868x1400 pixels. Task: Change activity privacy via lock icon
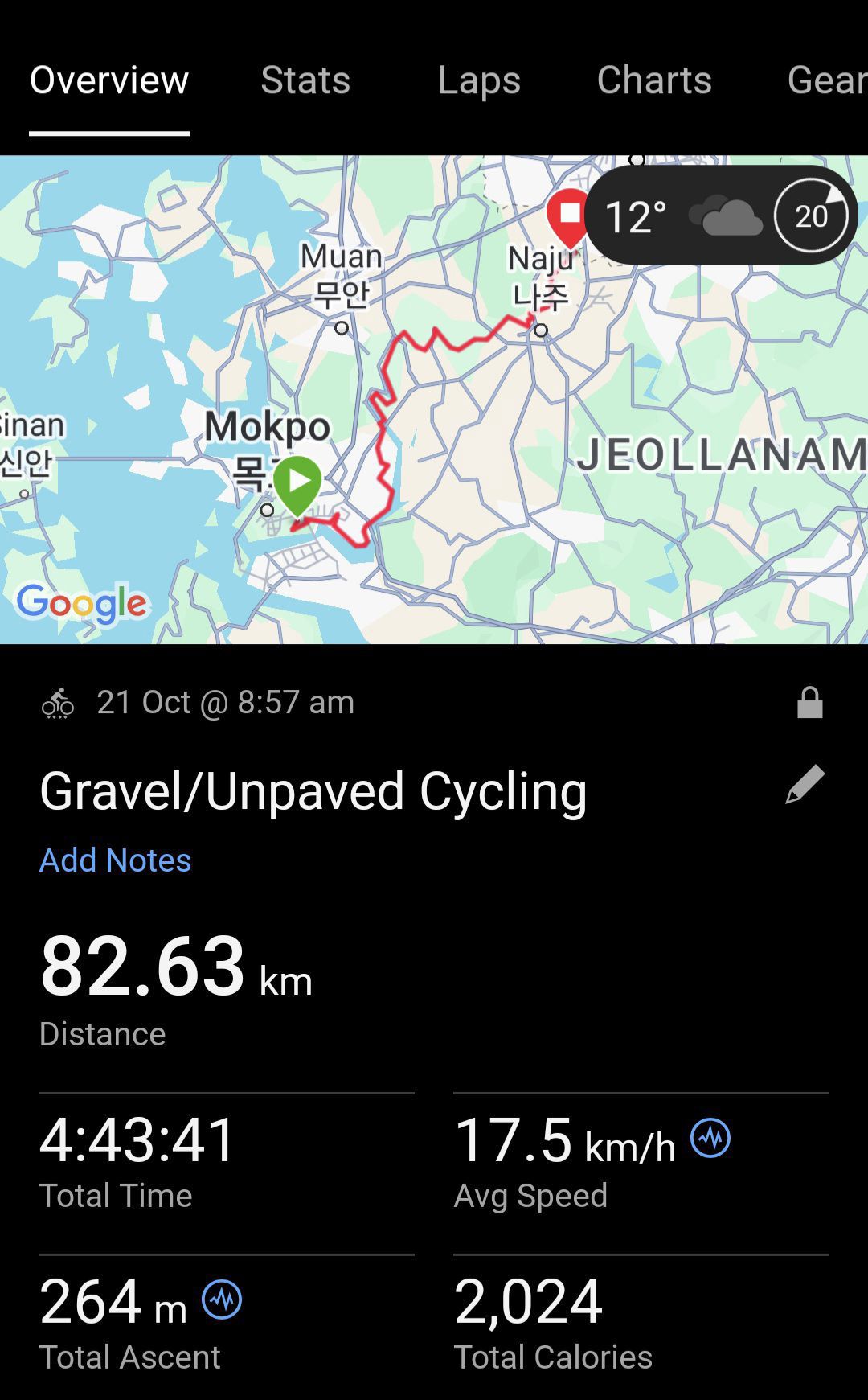[x=809, y=703]
